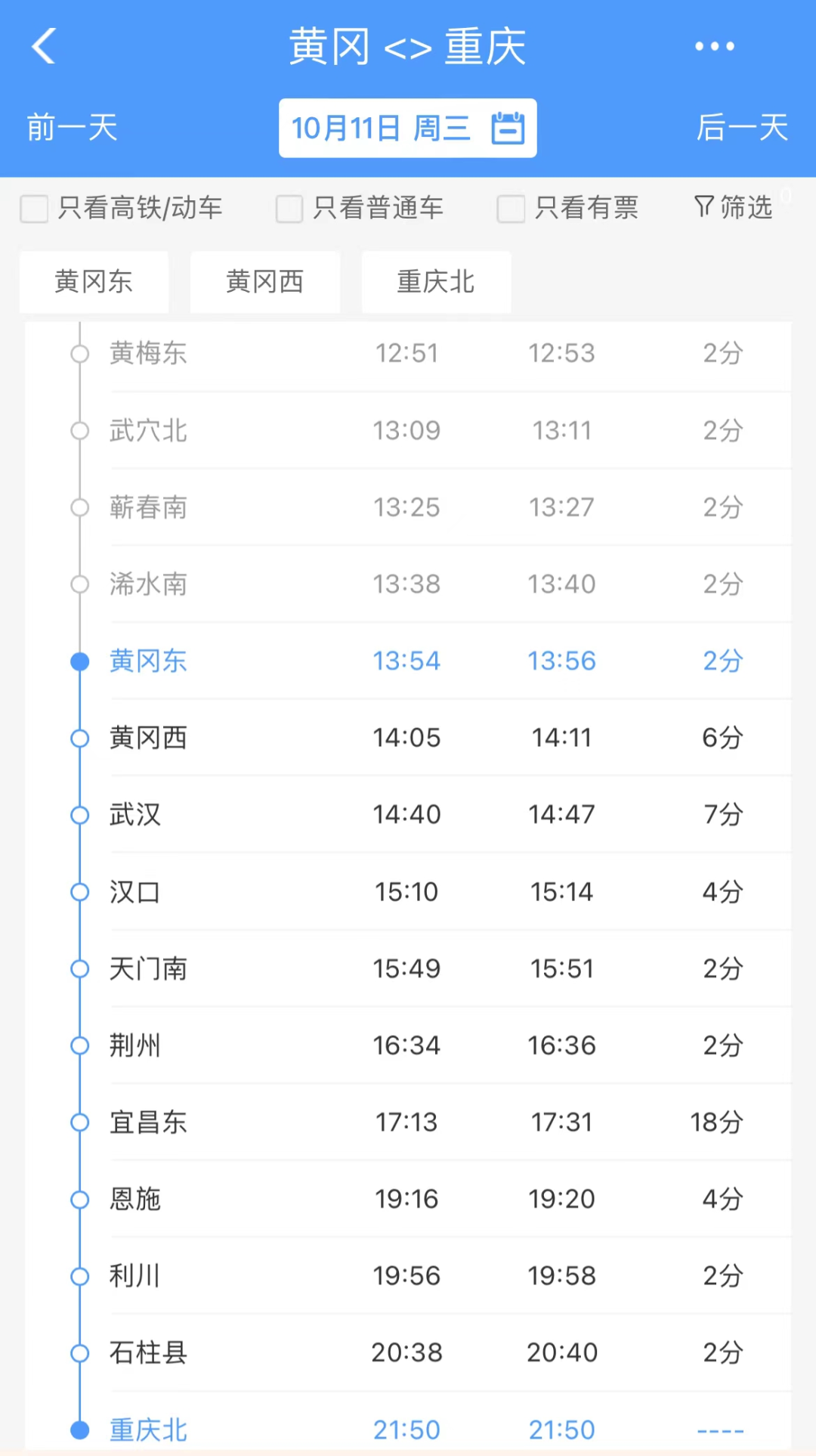Select the 重庆北 station chip
This screenshot has height=1456, width=816.
click(436, 282)
